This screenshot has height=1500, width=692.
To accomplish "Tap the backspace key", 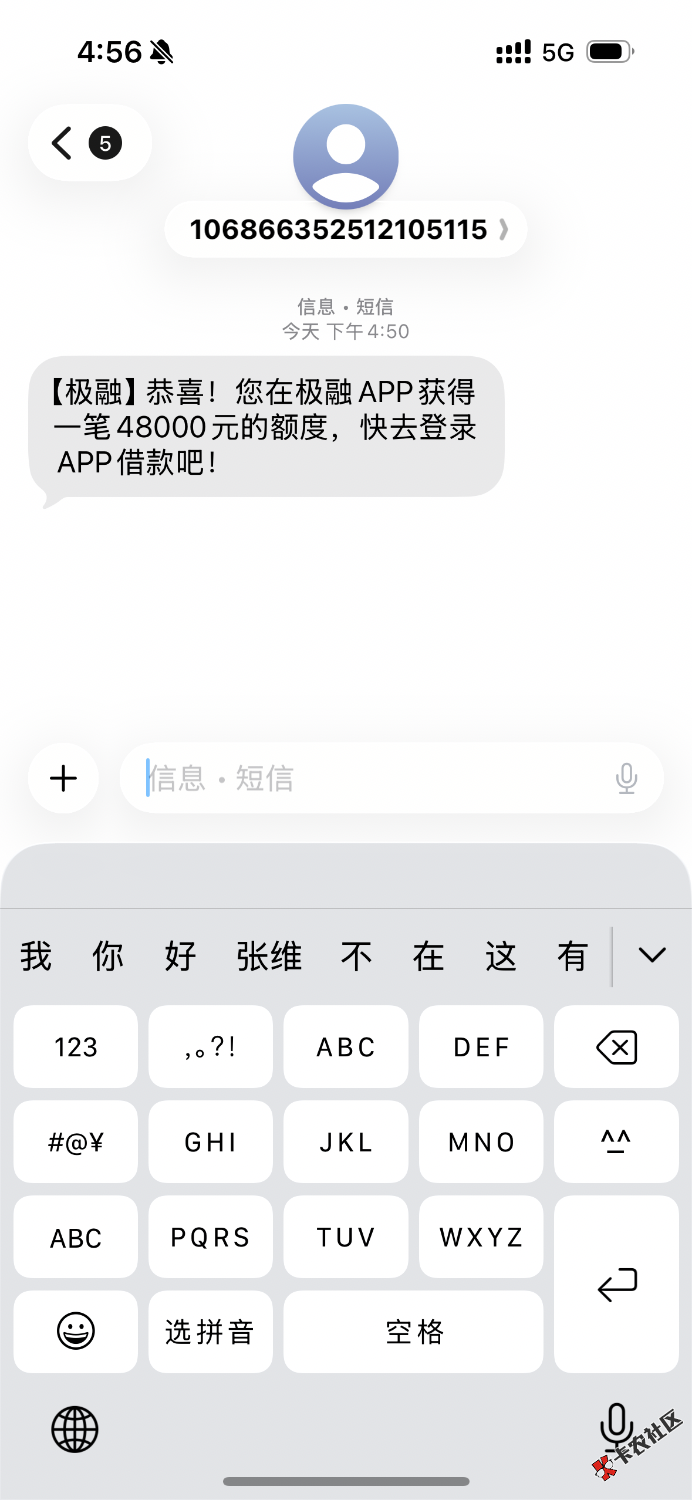I will (616, 1047).
